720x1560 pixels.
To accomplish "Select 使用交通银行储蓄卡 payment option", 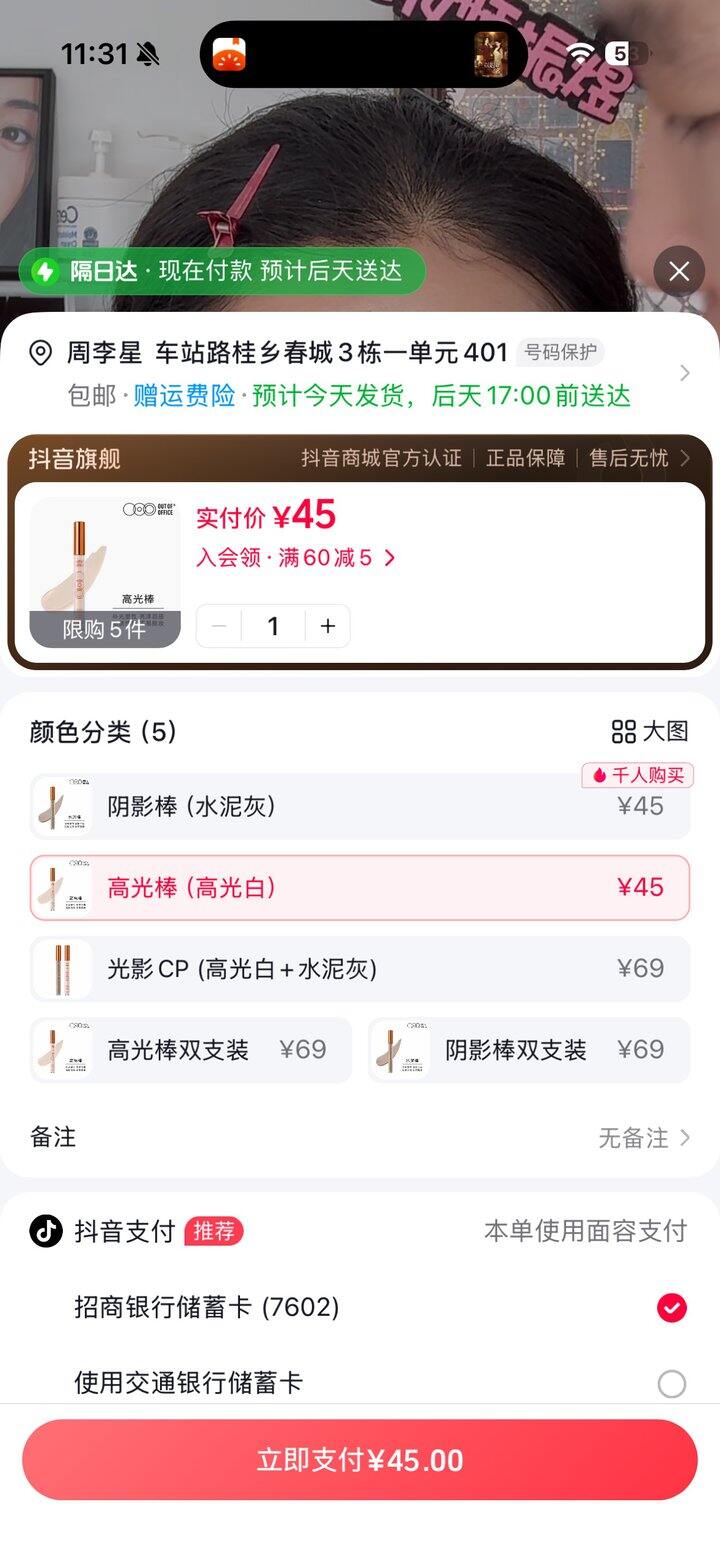I will 671,1383.
